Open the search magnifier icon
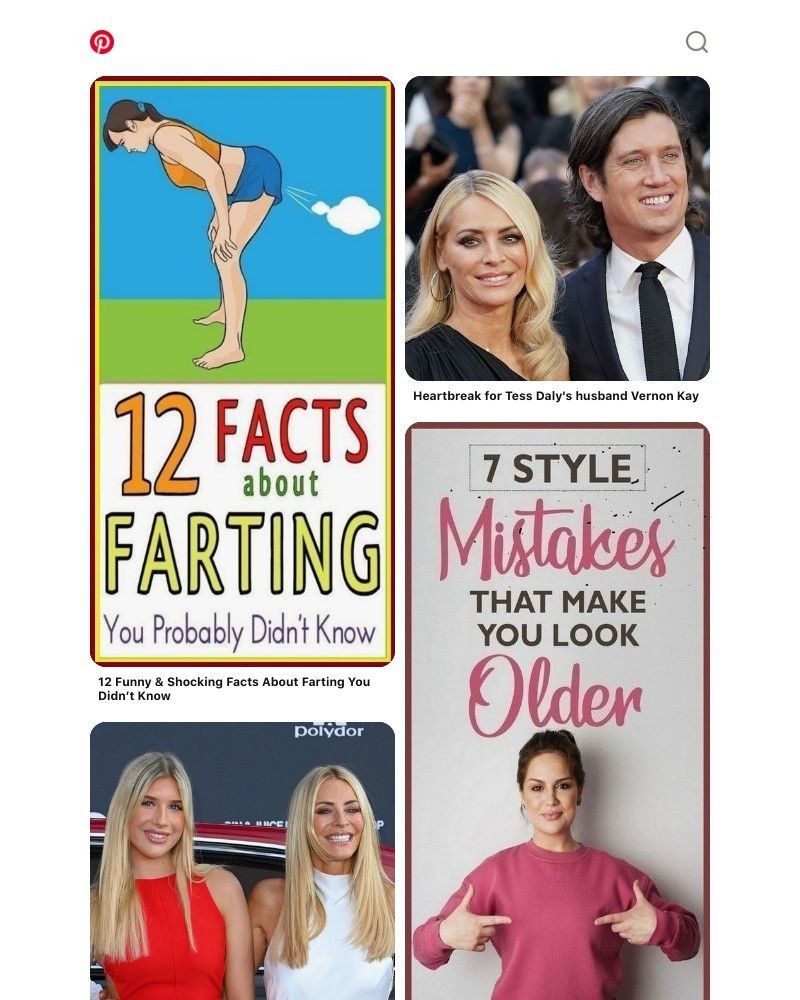This screenshot has height=1000, width=800. (x=696, y=42)
